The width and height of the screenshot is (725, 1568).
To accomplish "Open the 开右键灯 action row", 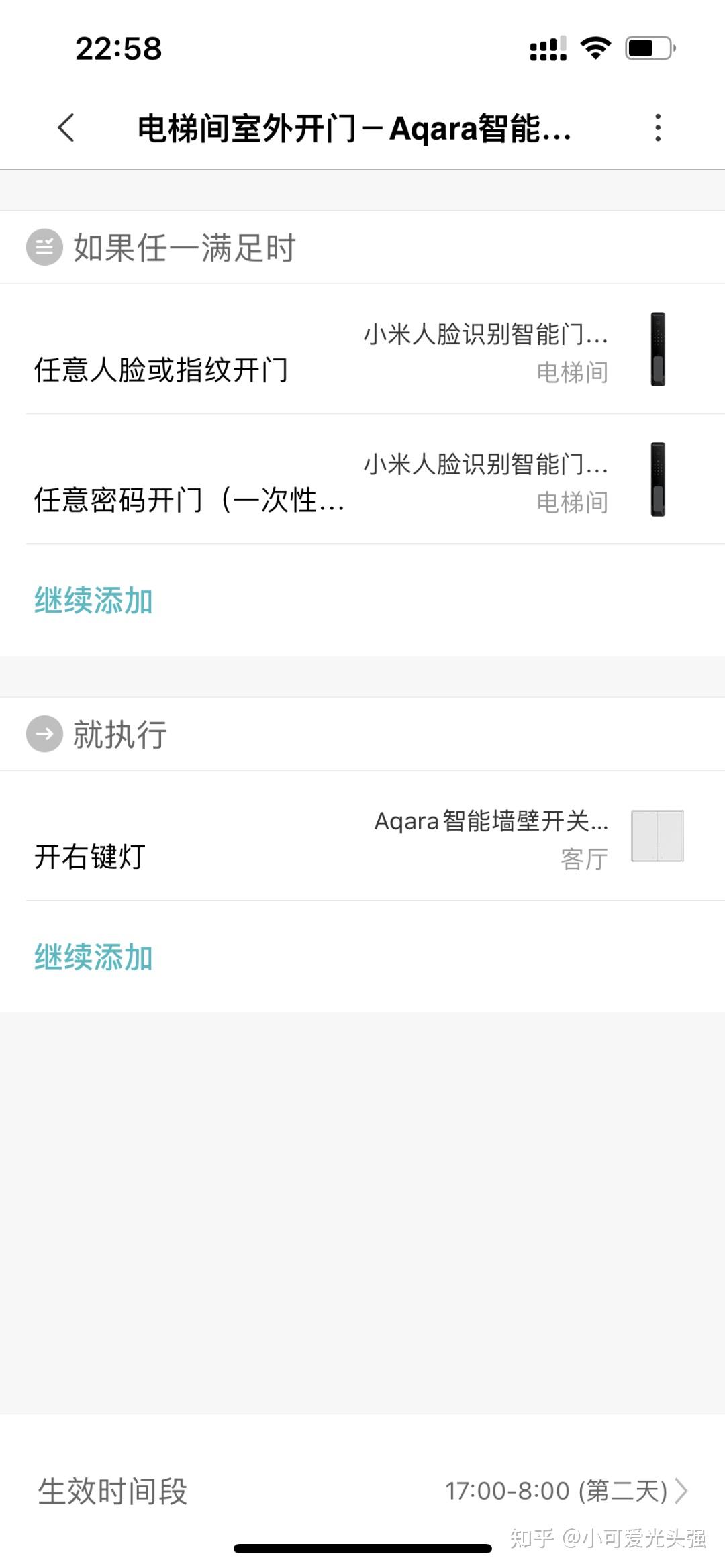I will [x=362, y=836].
